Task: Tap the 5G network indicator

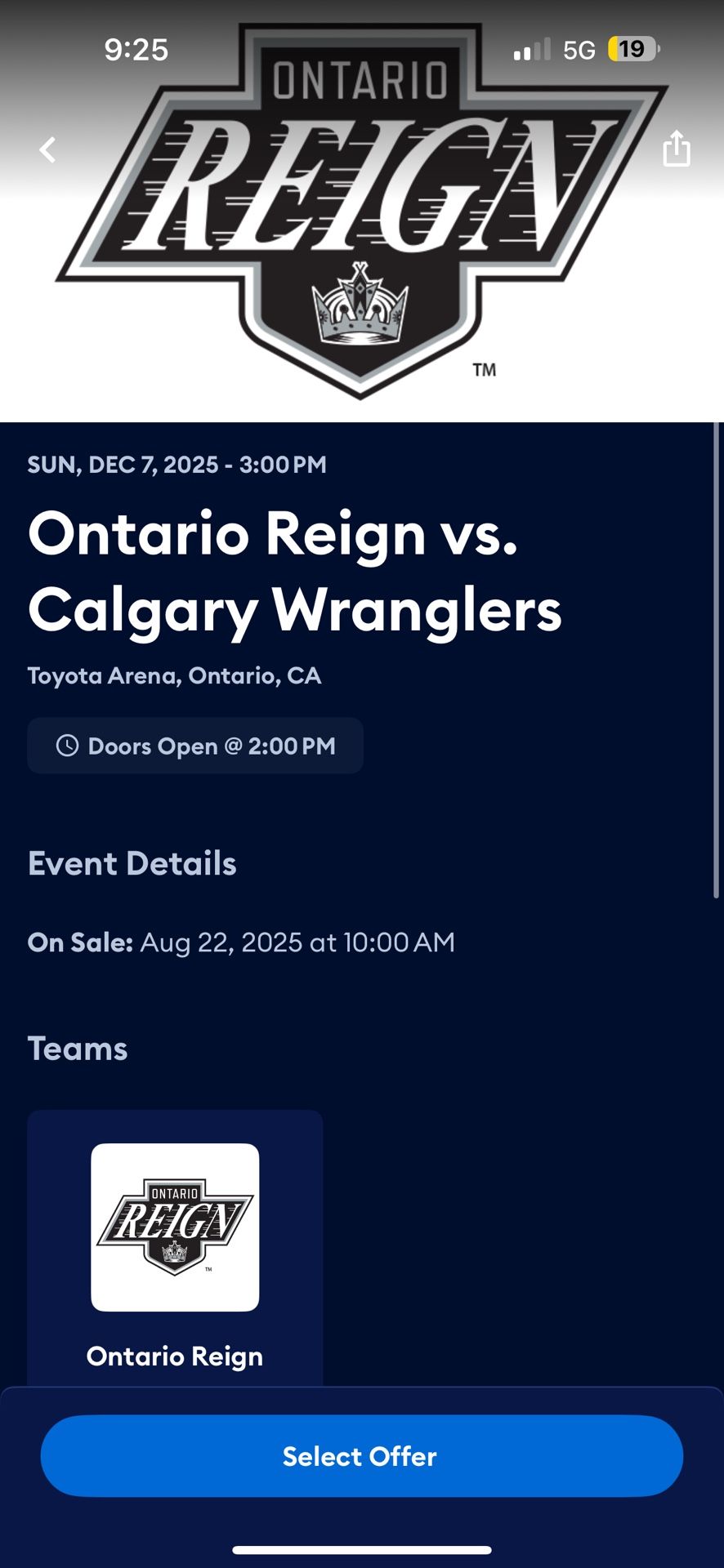Action: (577, 49)
